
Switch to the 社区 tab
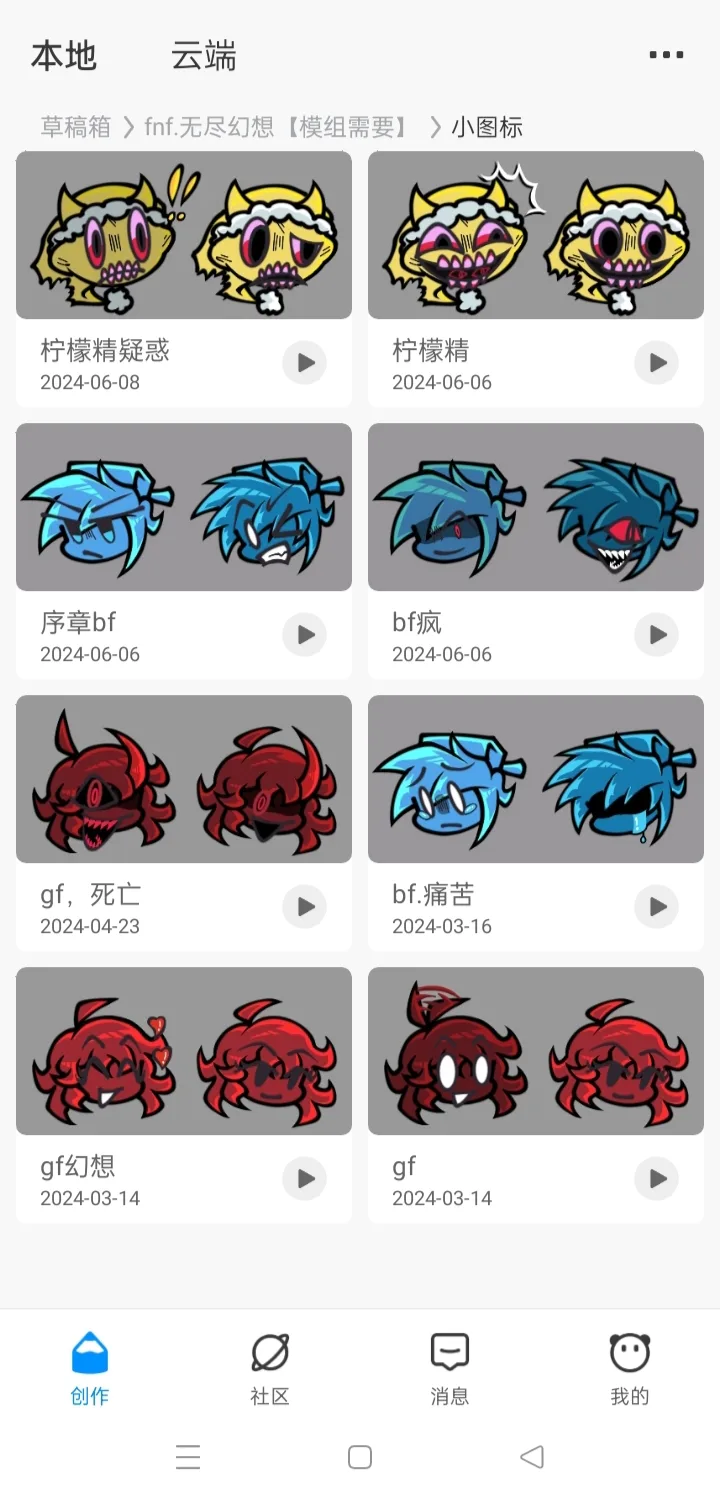[270, 1367]
